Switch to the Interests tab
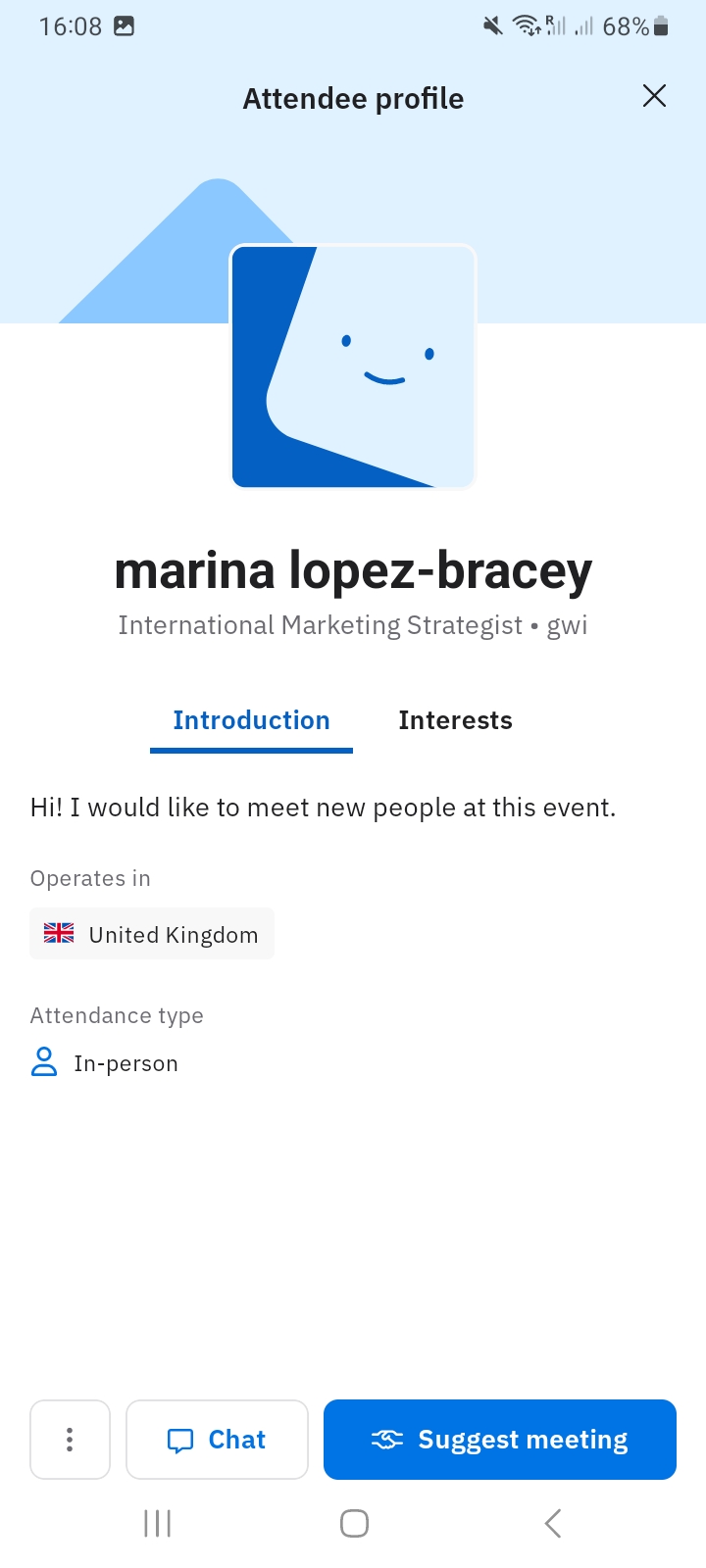Viewport: 706px width, 1568px height. tap(455, 720)
